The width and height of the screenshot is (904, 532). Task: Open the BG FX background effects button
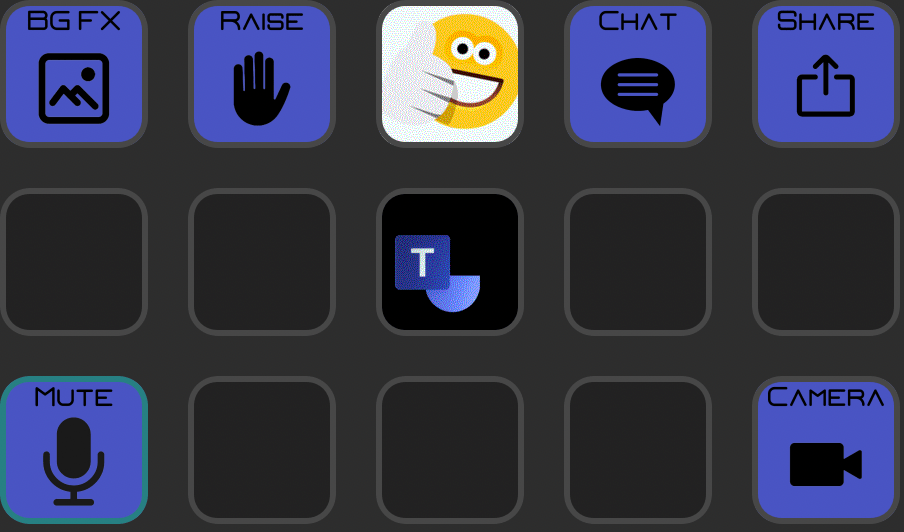pyautogui.click(x=73, y=75)
